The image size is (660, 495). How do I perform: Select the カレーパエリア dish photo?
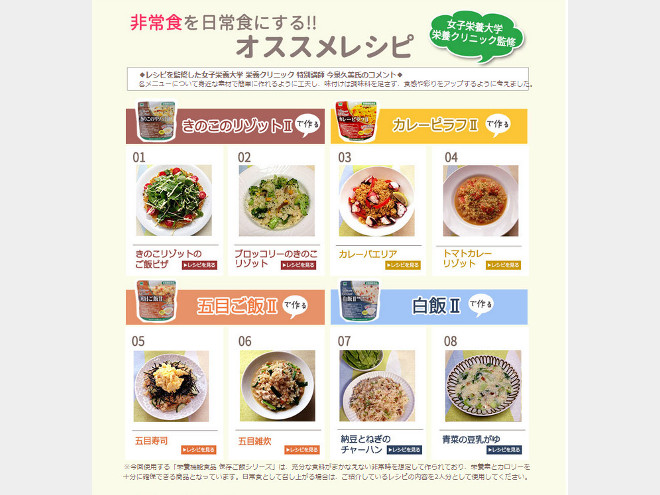[x=376, y=200]
